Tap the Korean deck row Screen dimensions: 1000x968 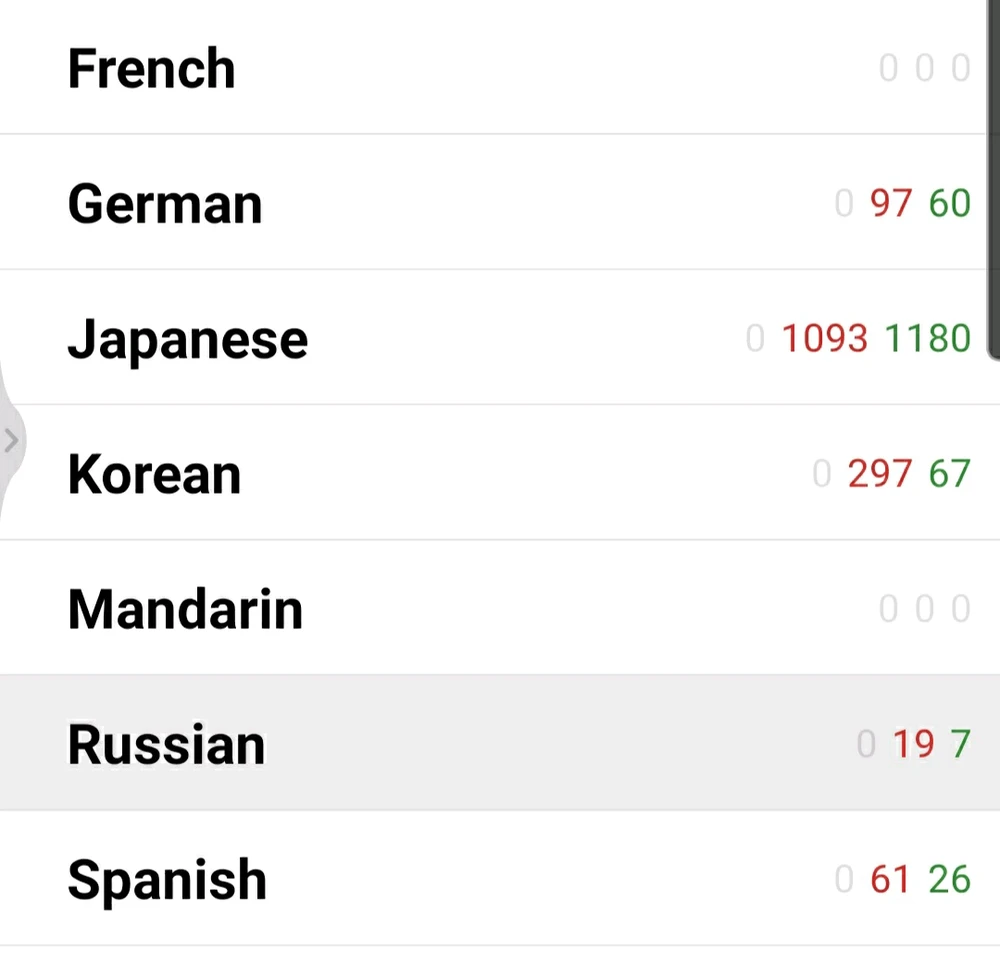[155, 475]
